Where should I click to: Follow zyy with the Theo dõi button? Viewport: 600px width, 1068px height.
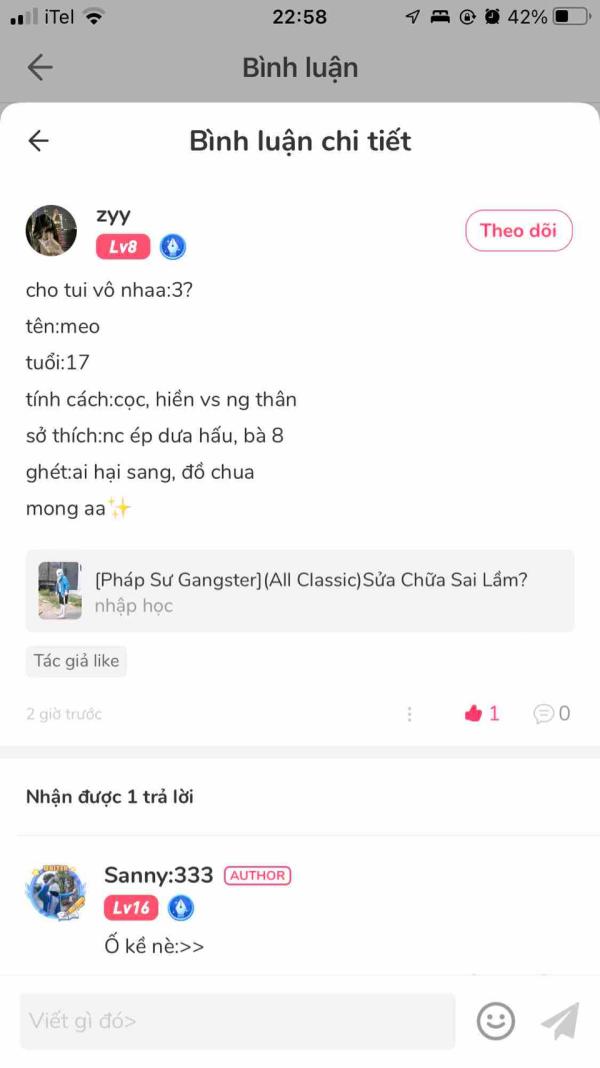coord(518,230)
